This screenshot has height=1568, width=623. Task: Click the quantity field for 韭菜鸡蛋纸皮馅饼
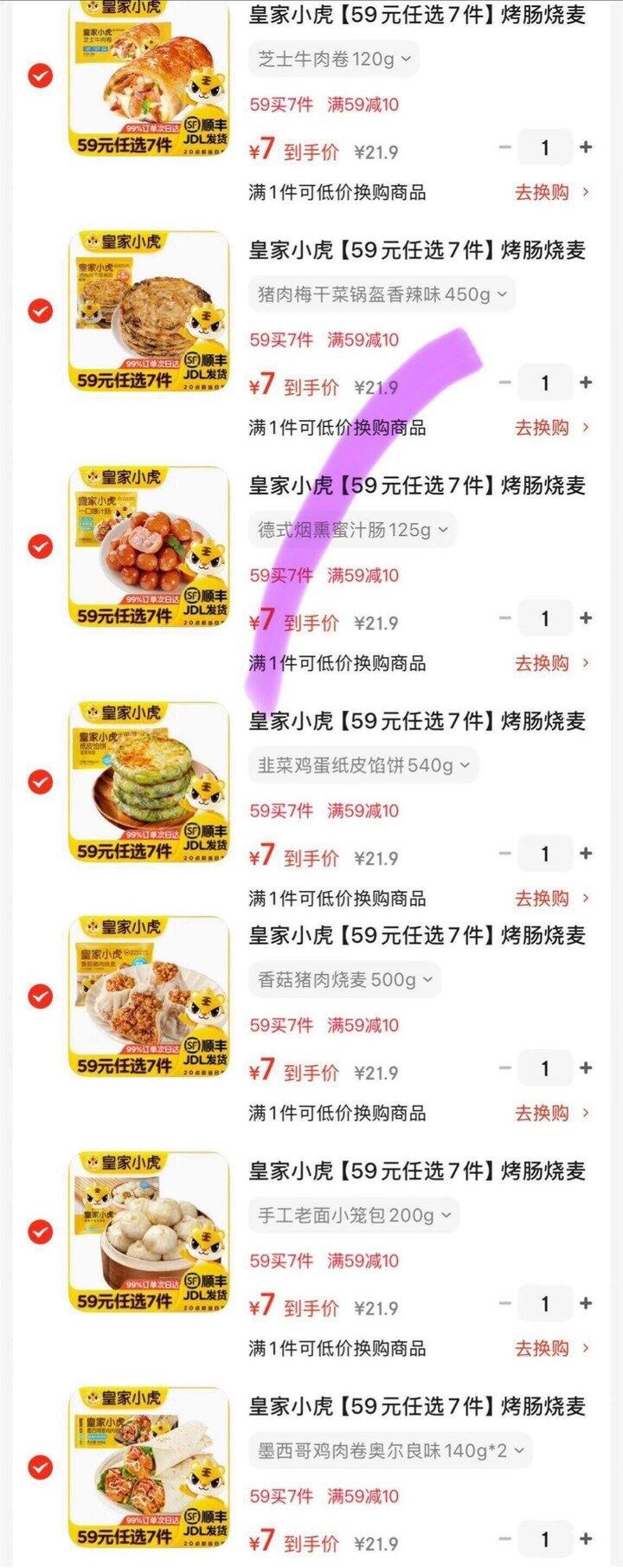click(x=546, y=852)
